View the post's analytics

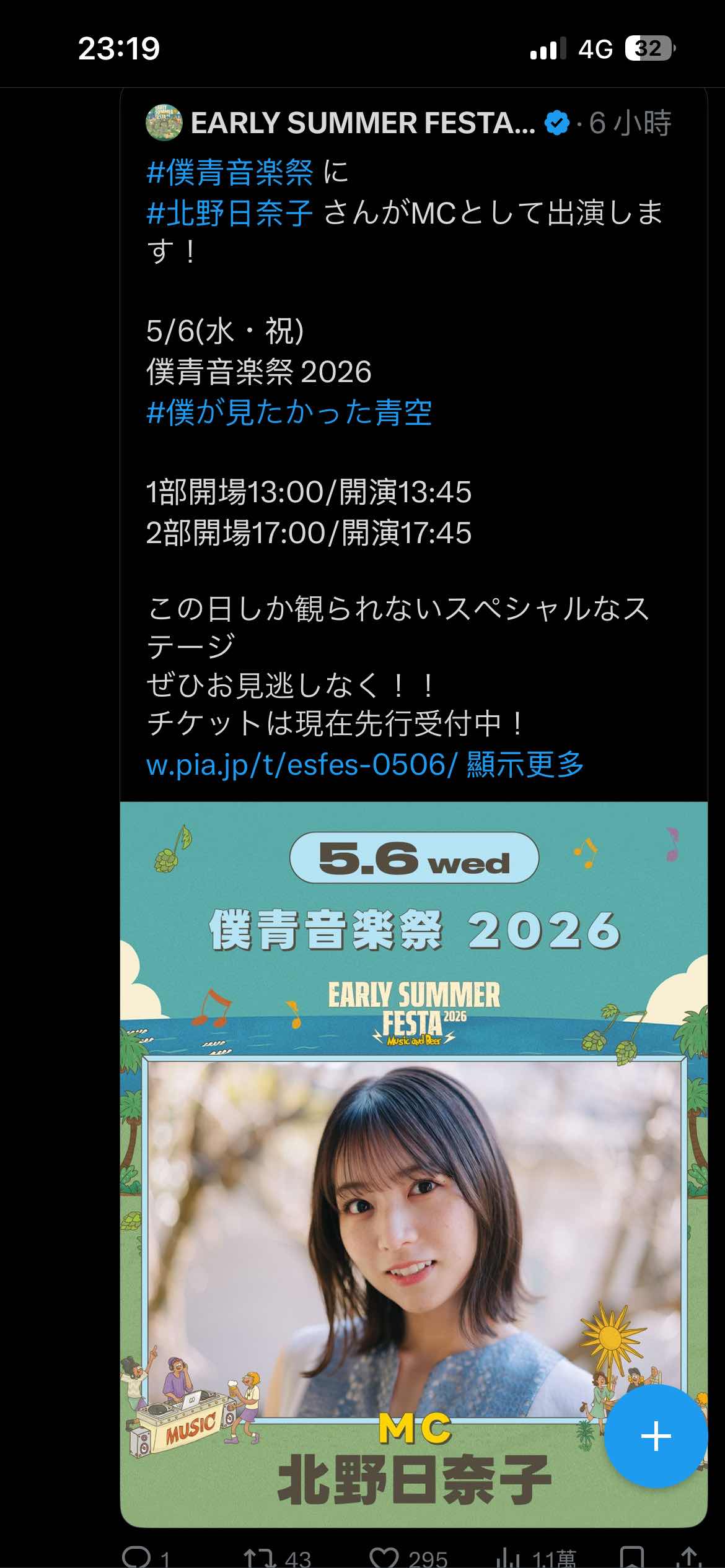pos(509,1556)
